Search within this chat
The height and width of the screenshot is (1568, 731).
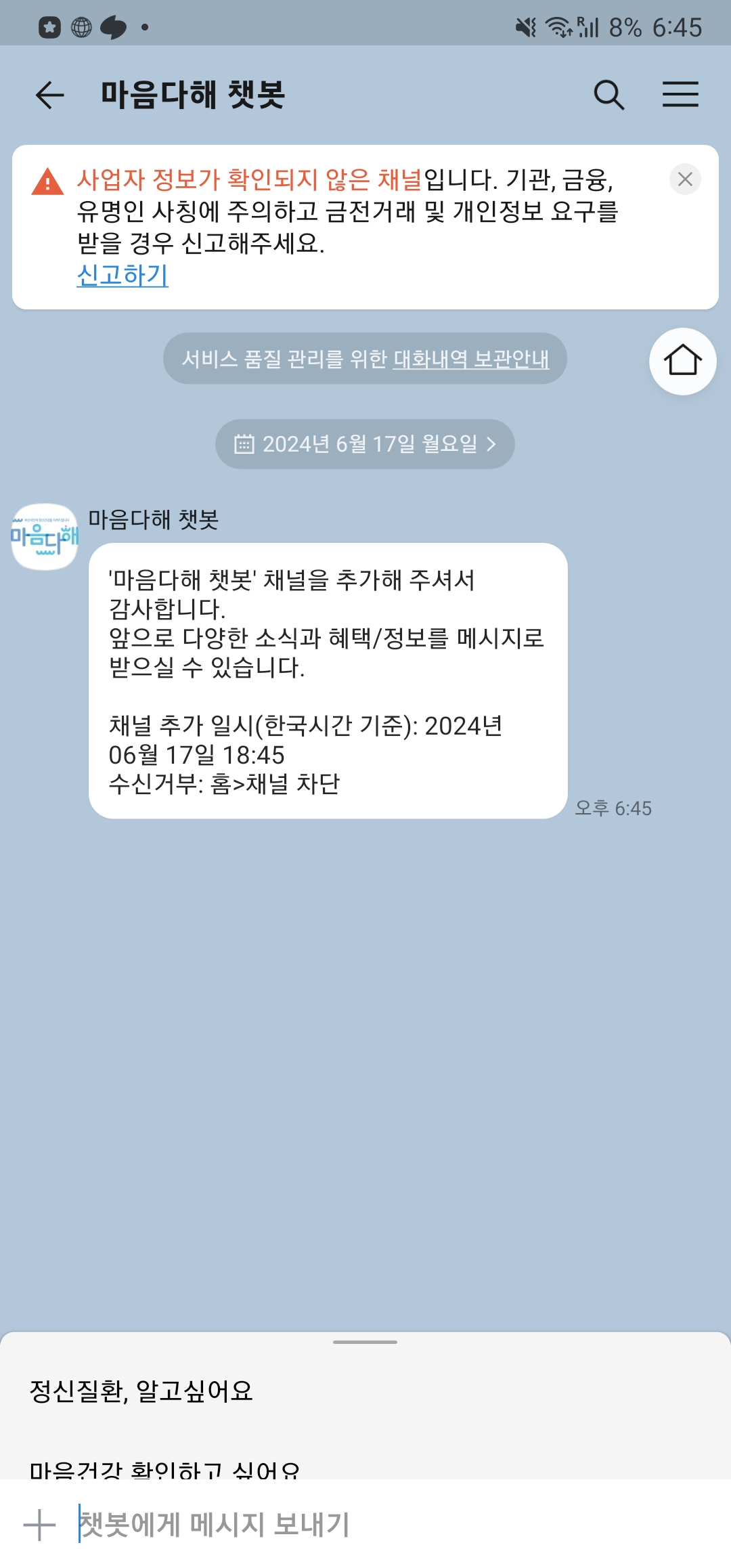point(608,95)
